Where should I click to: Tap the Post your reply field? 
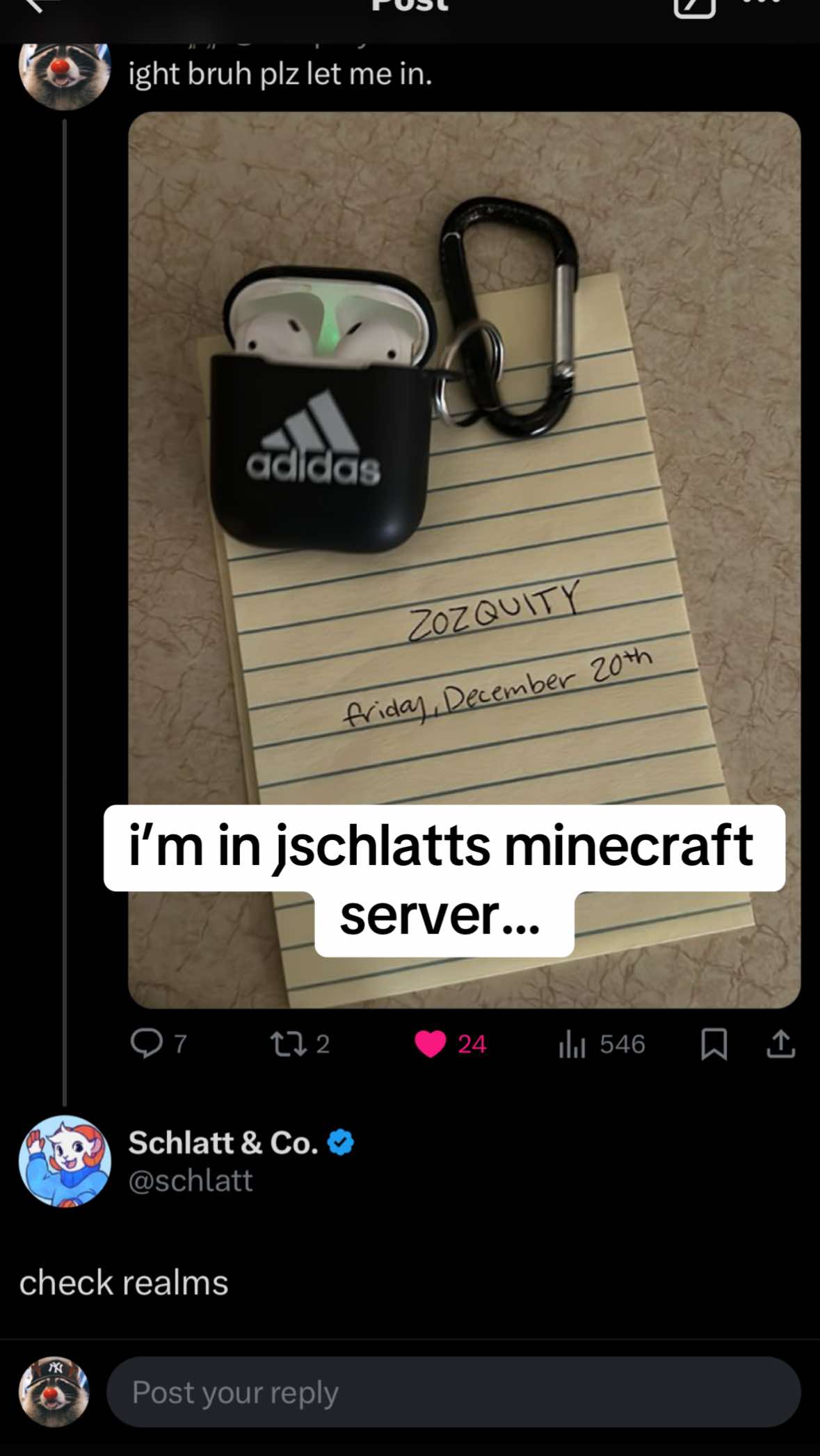tap(453, 1392)
